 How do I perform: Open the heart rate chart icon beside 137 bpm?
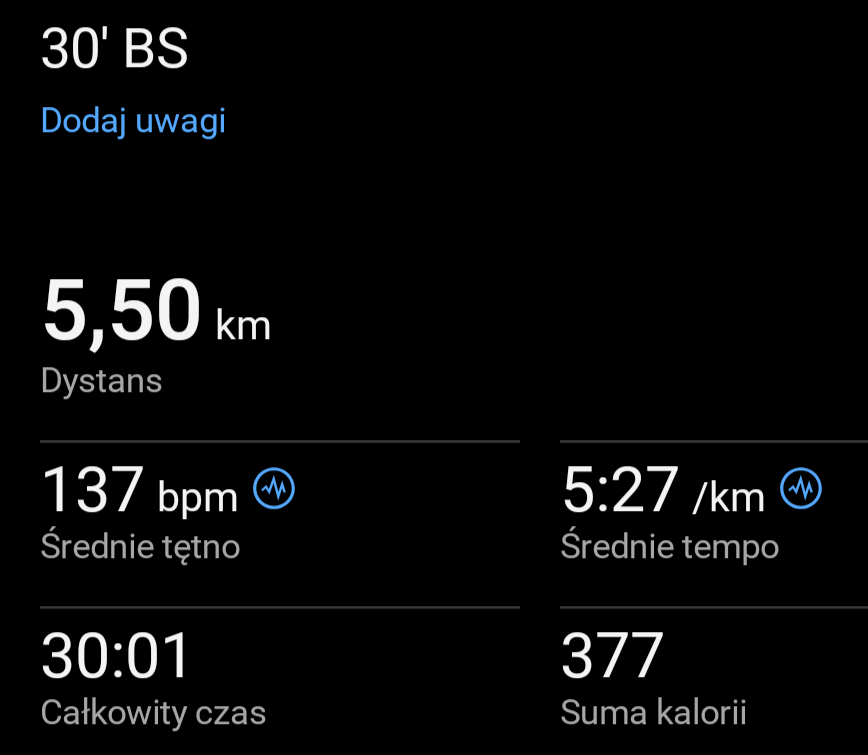274,489
